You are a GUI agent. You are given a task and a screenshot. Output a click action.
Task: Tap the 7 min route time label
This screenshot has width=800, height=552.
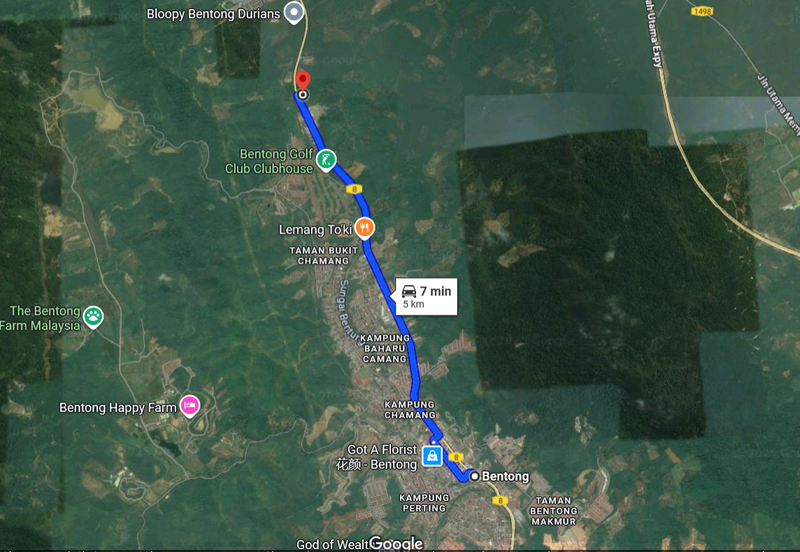click(x=427, y=295)
